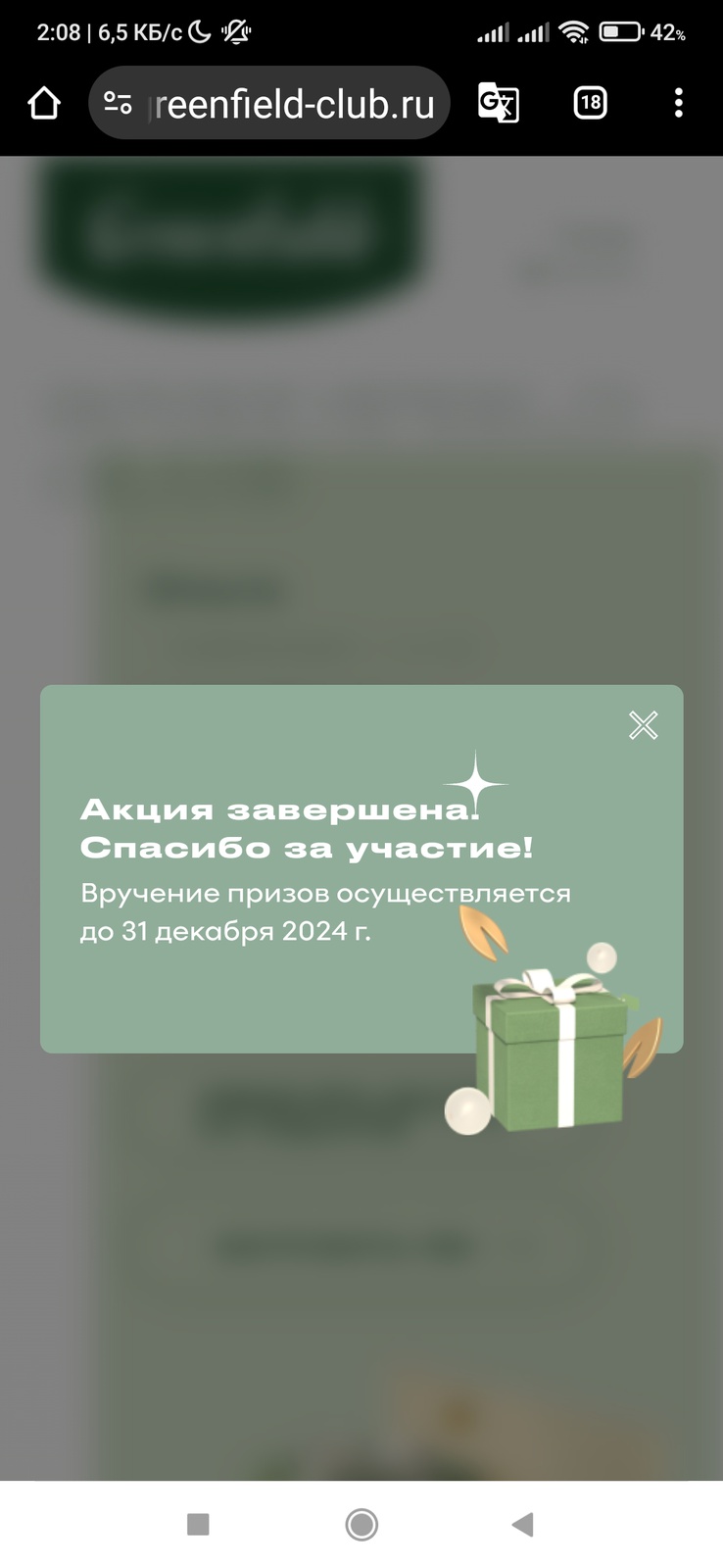Open site settings icon in address bar

[118, 103]
